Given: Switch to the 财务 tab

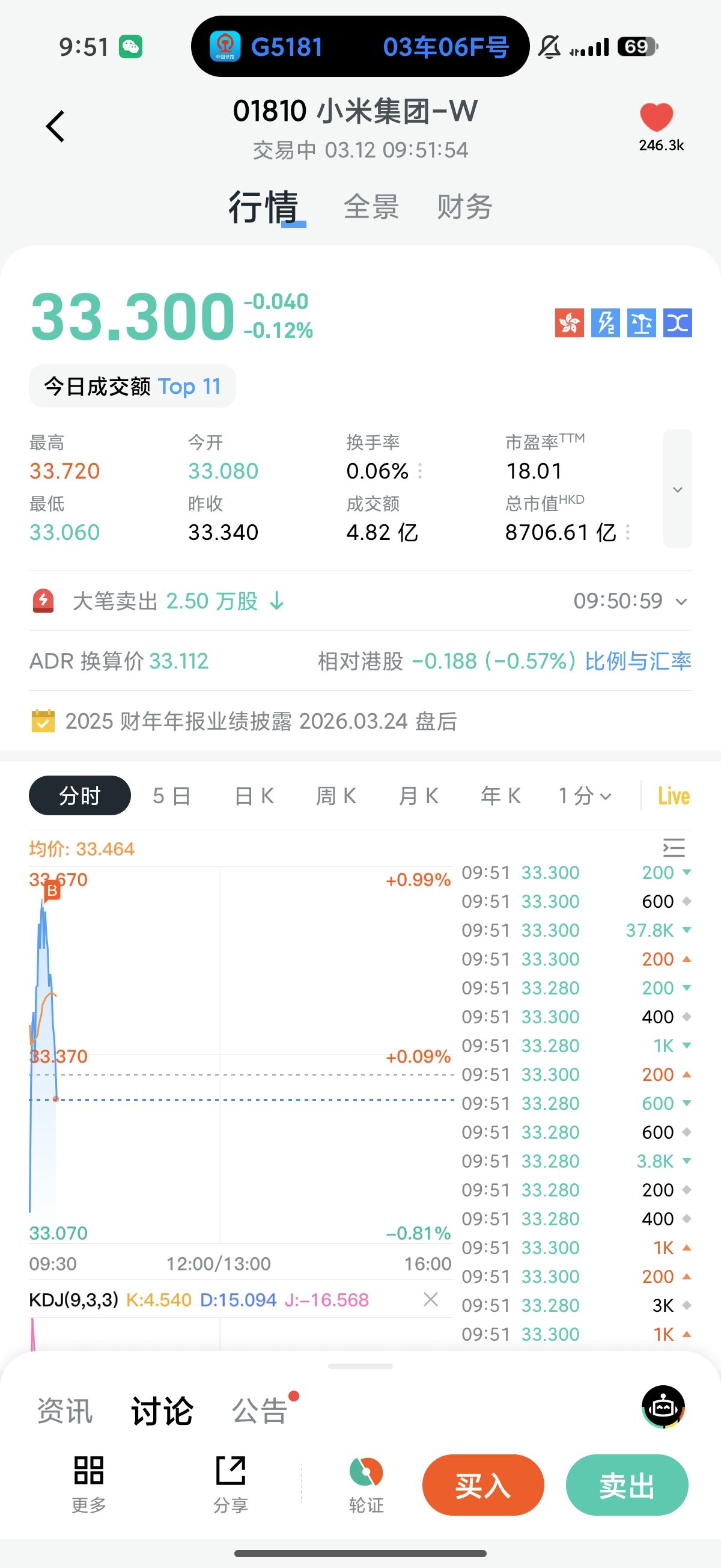Looking at the screenshot, I should pyautogui.click(x=464, y=207).
